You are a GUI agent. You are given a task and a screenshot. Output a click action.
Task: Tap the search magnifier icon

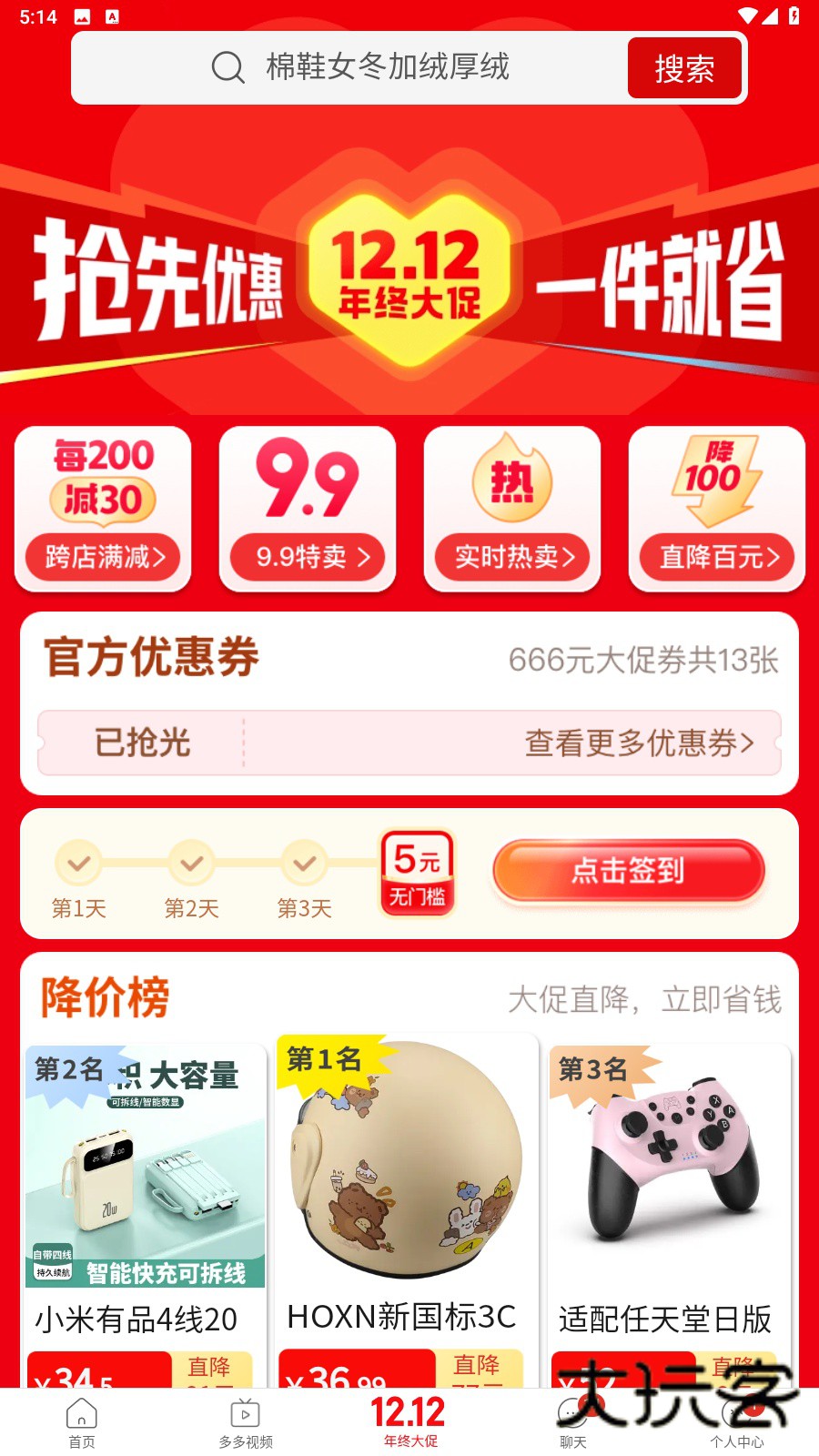226,67
